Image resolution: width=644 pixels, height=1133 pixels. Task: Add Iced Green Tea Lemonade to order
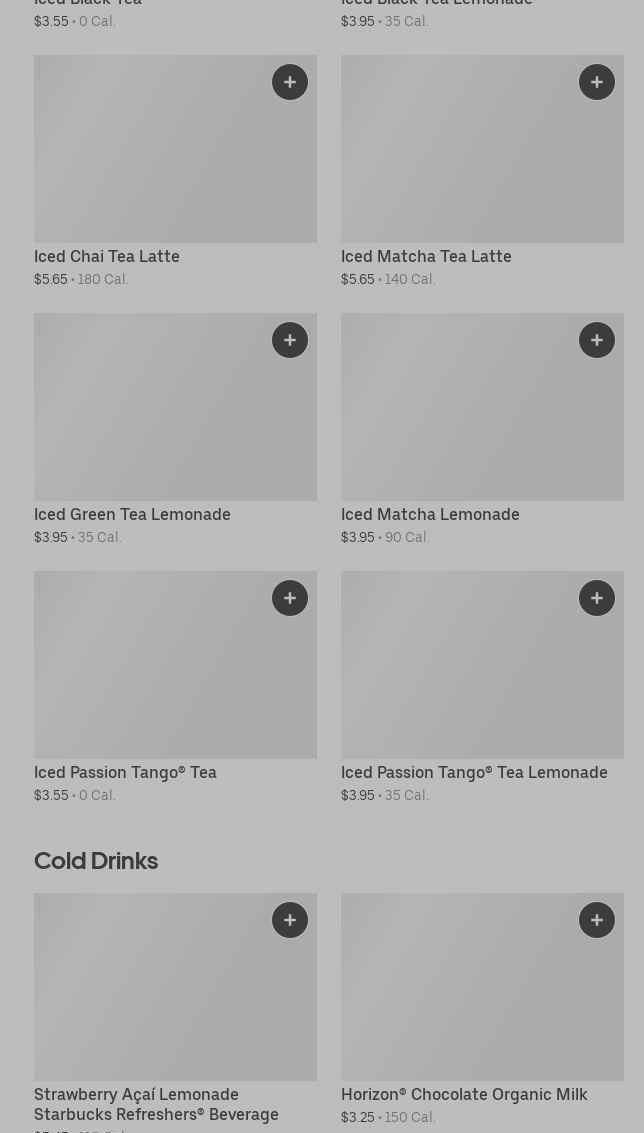click(x=290, y=340)
